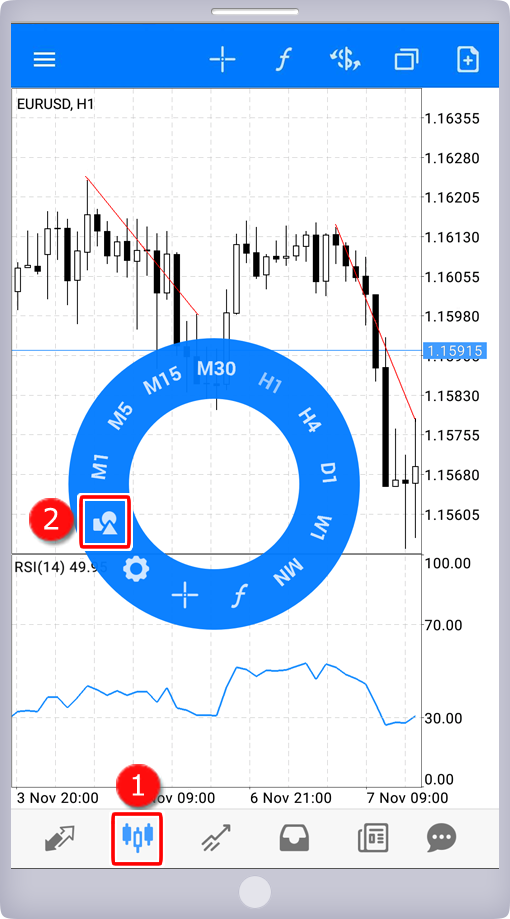Open objects shapes icon in radial menu
The image size is (510, 919).
click(x=105, y=520)
